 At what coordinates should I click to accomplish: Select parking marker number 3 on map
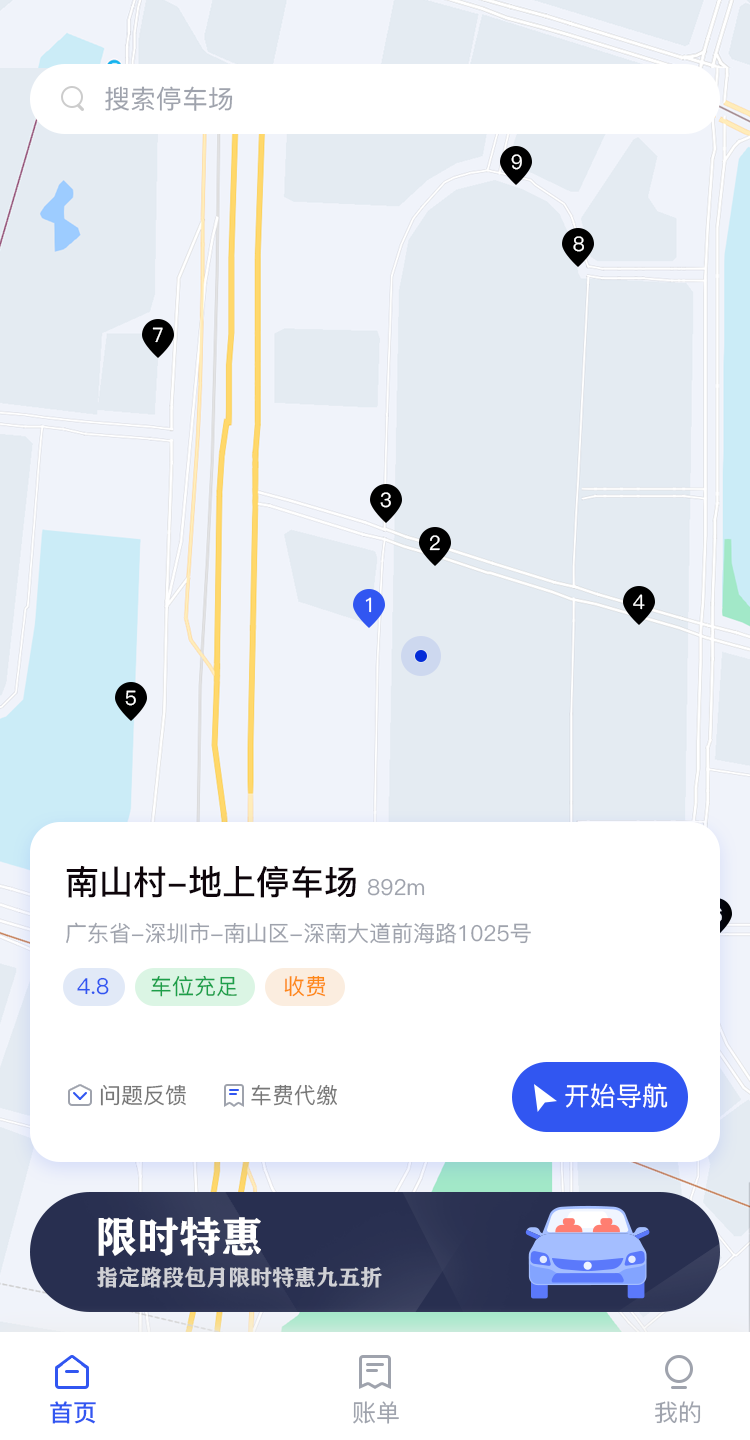(386, 500)
